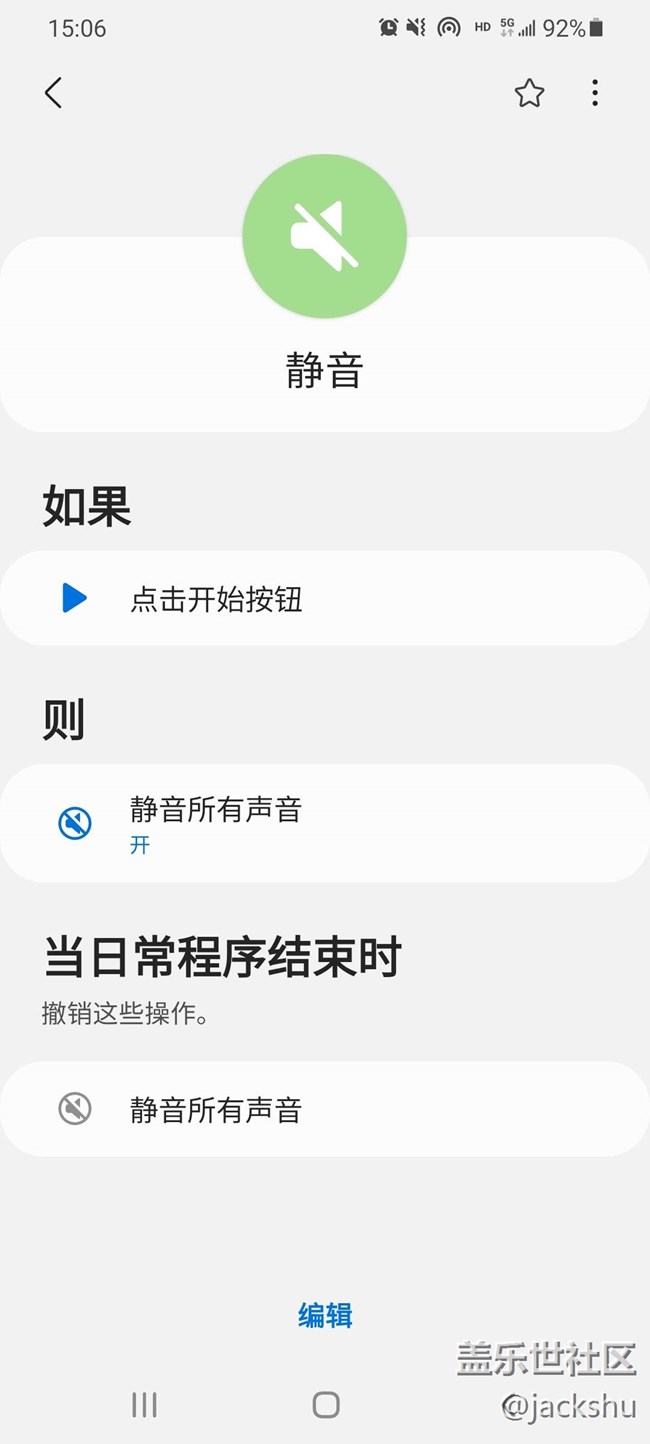The width and height of the screenshot is (650, 1444).
Task: Open the three-dot overflow menu
Action: click(595, 93)
